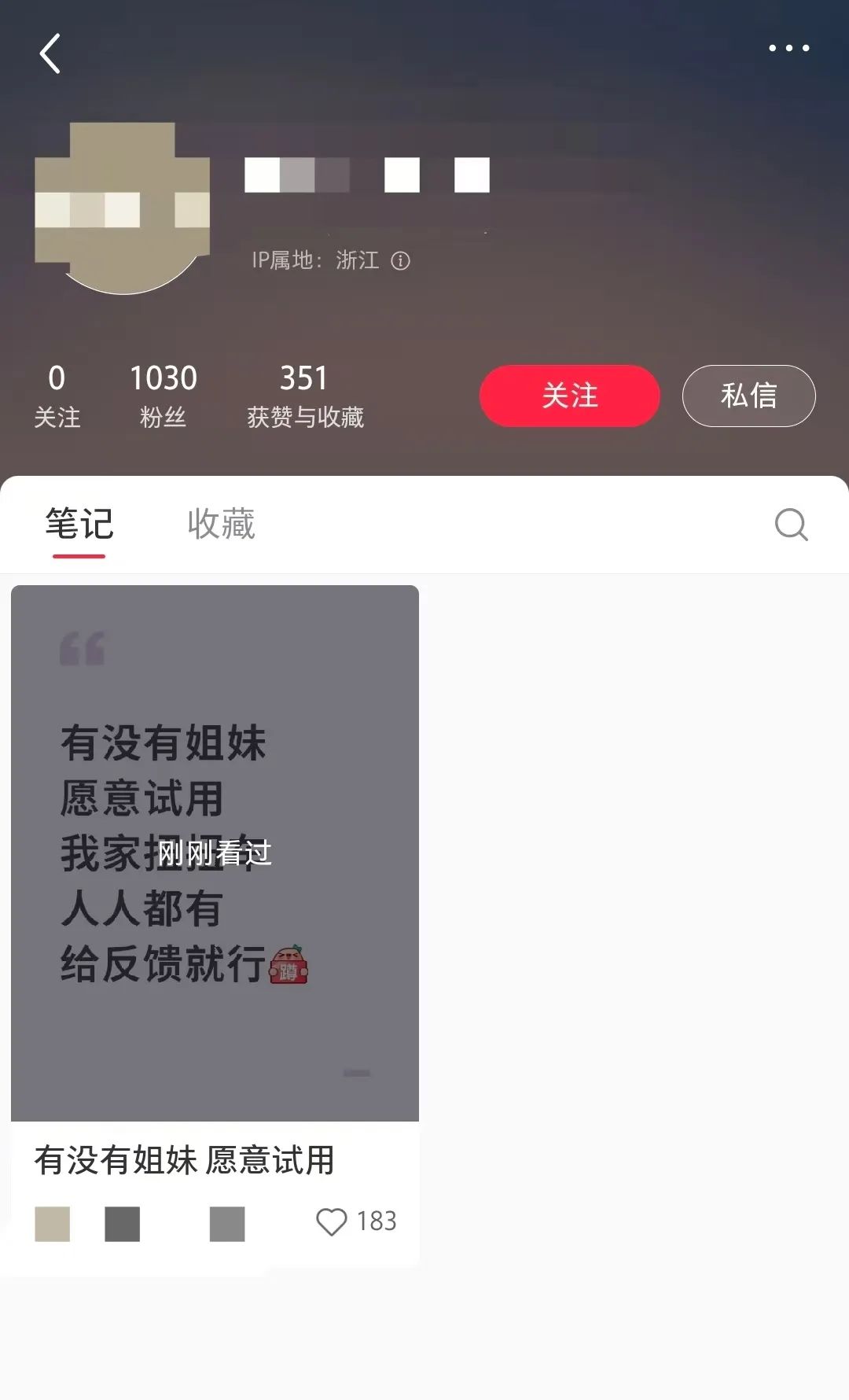View IP属地 info icon
The height and width of the screenshot is (1400, 849).
pyautogui.click(x=400, y=260)
